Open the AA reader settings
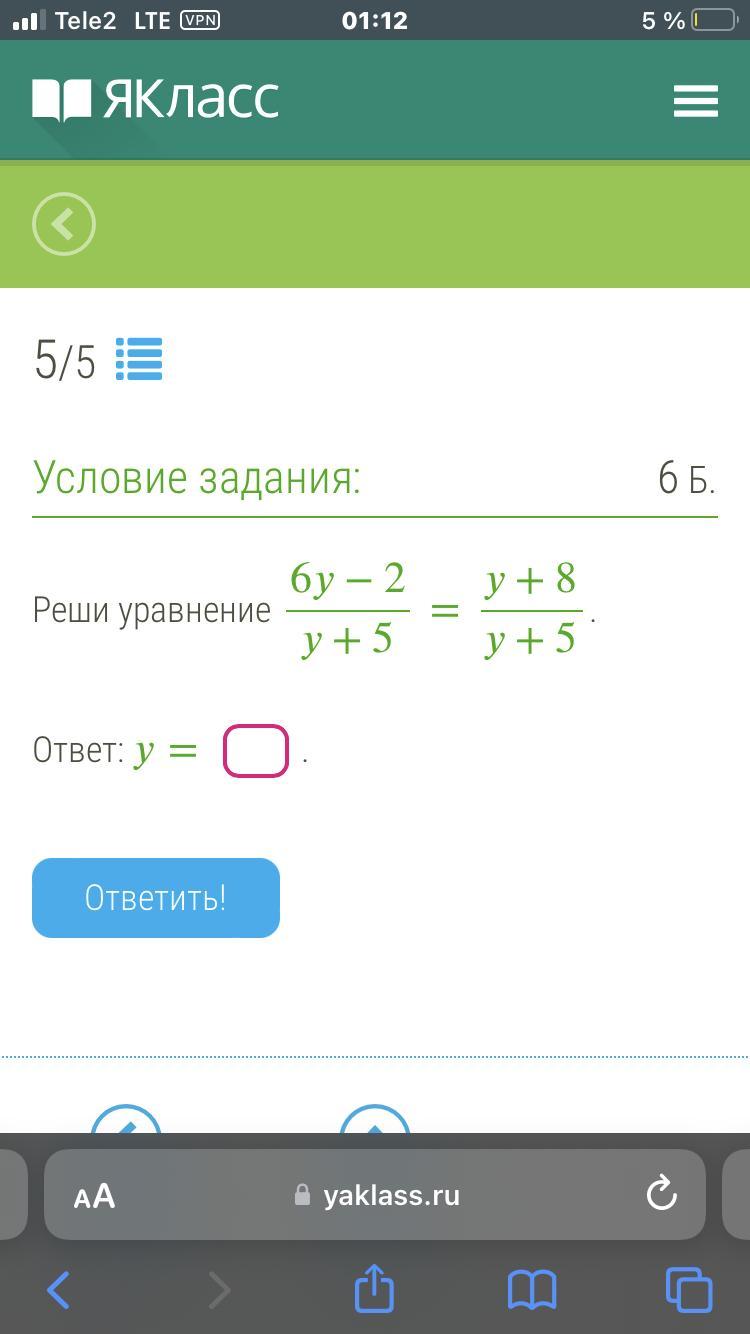The image size is (750, 1334). pyautogui.click(x=95, y=1196)
